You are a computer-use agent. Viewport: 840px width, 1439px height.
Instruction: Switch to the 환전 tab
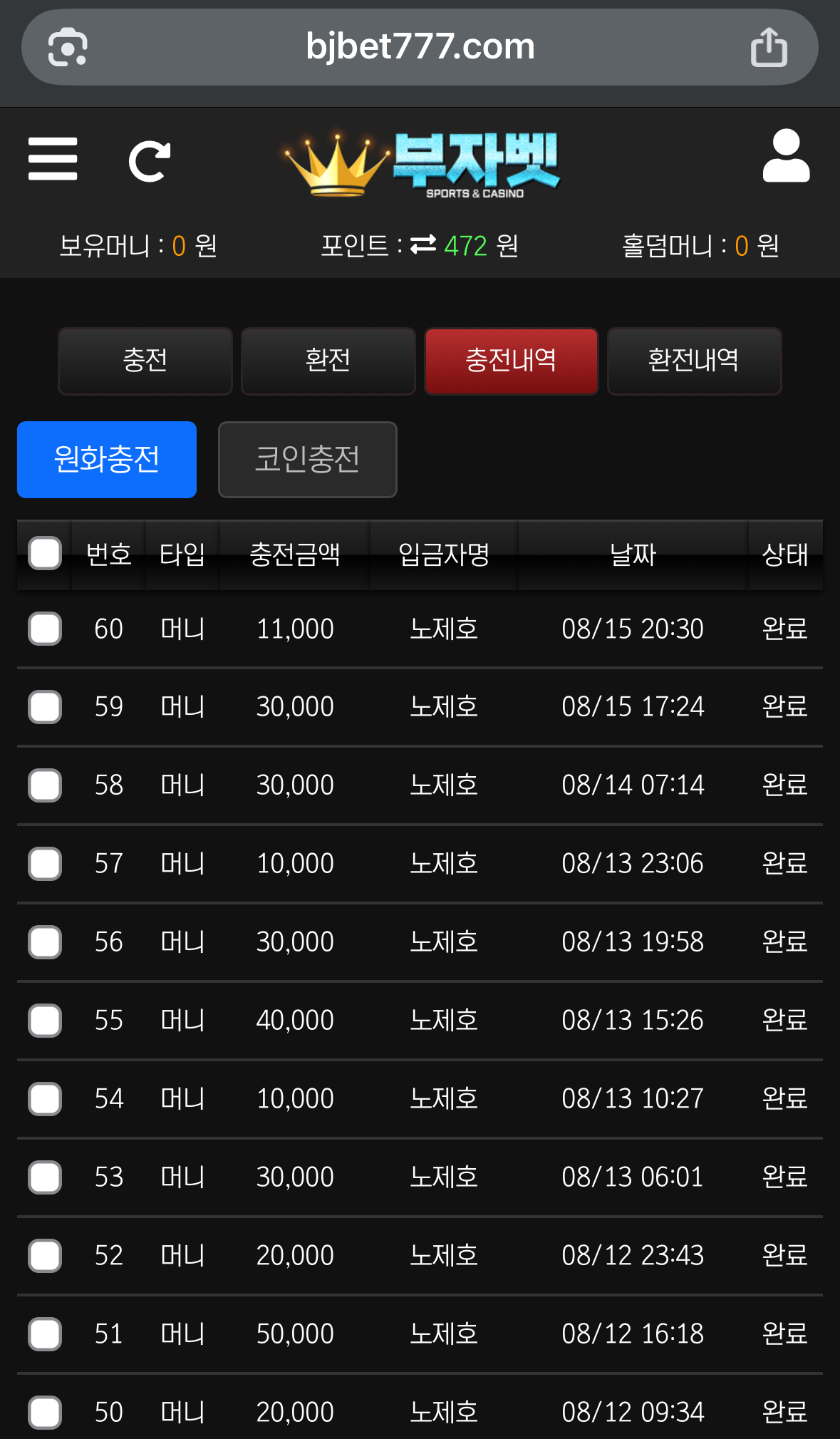pos(328,361)
